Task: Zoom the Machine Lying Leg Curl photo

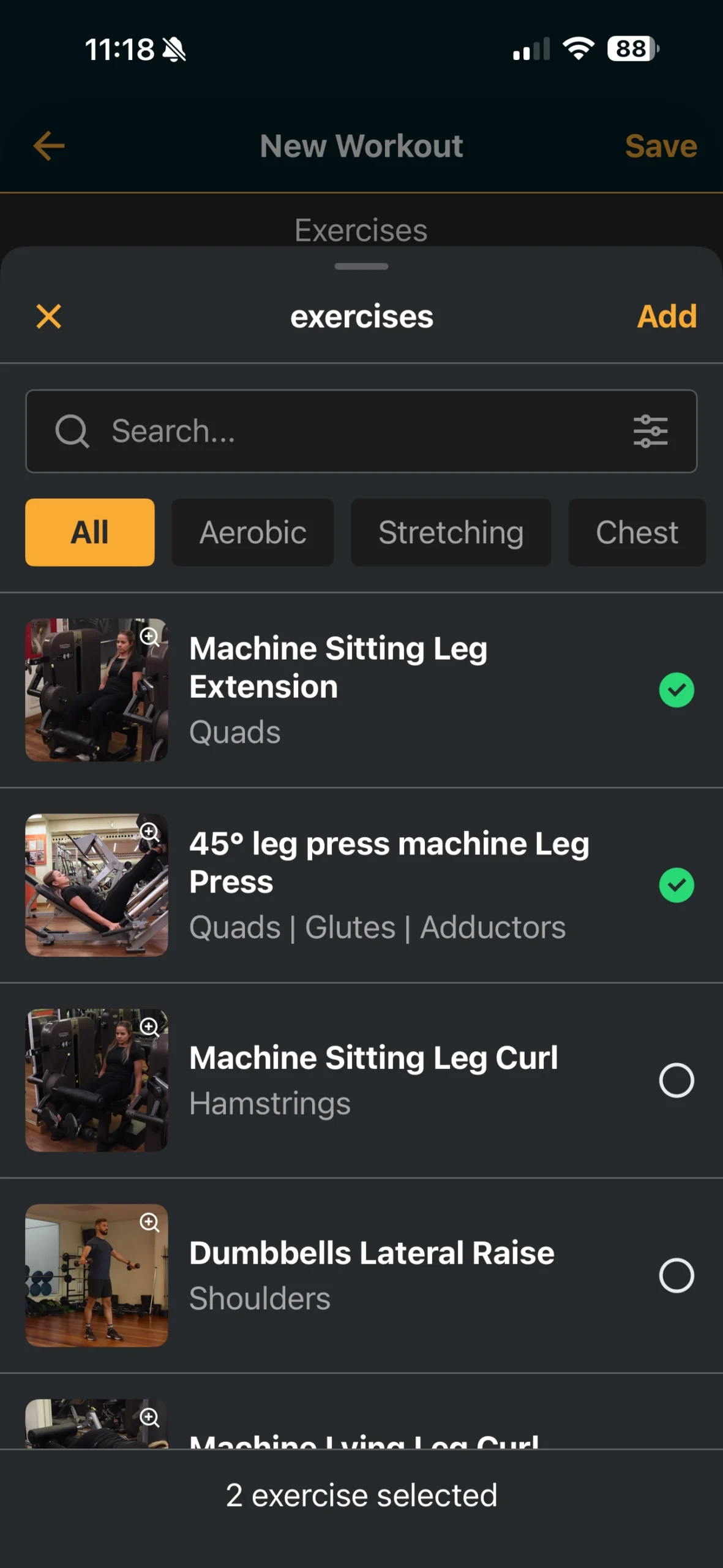Action: point(150,1419)
